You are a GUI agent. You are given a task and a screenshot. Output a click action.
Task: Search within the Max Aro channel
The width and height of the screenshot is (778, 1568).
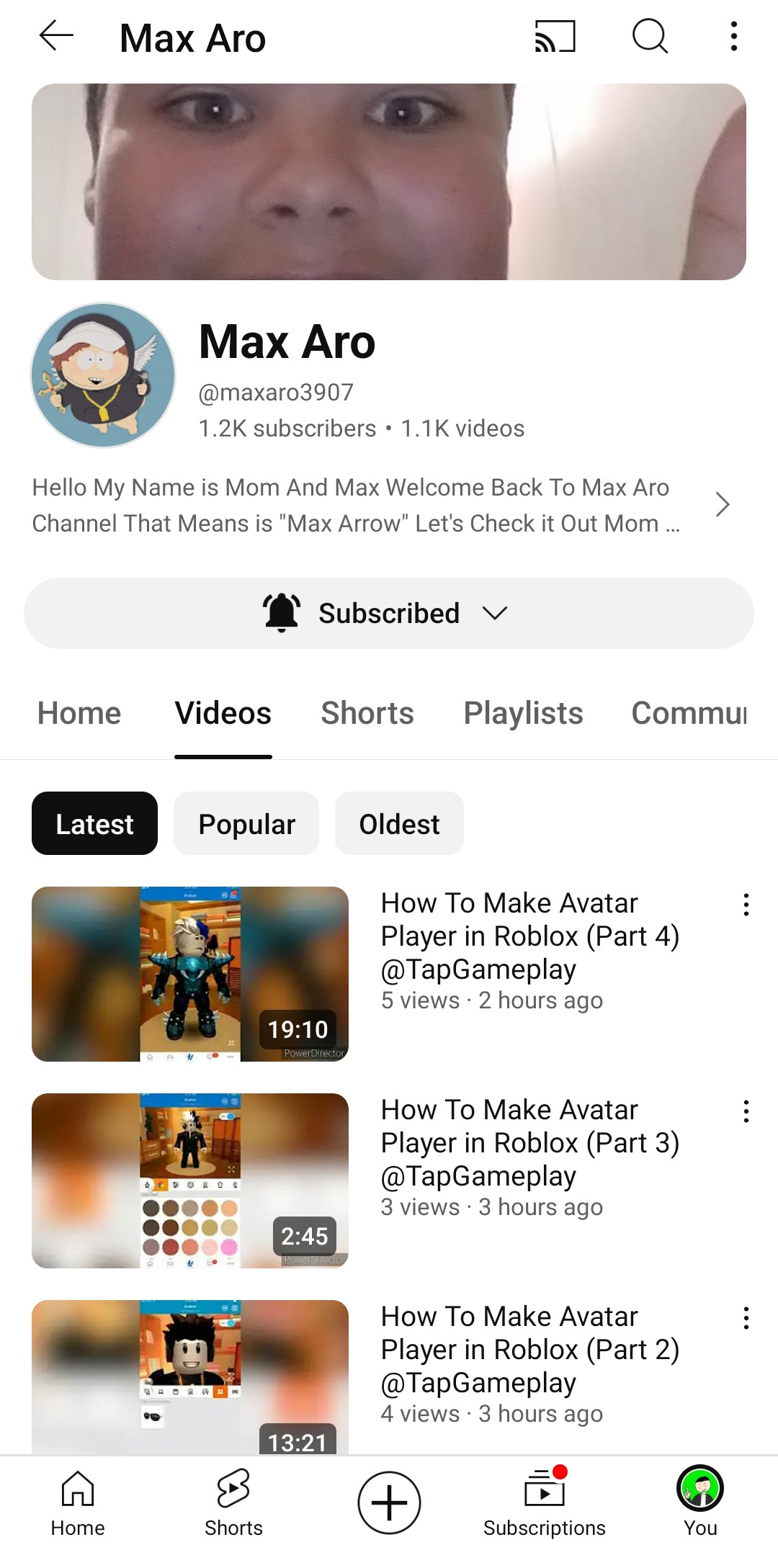click(x=650, y=36)
